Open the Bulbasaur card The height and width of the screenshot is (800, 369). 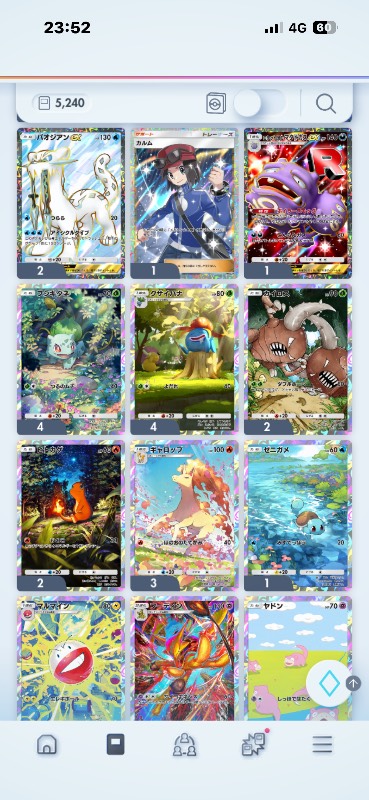pos(70,359)
